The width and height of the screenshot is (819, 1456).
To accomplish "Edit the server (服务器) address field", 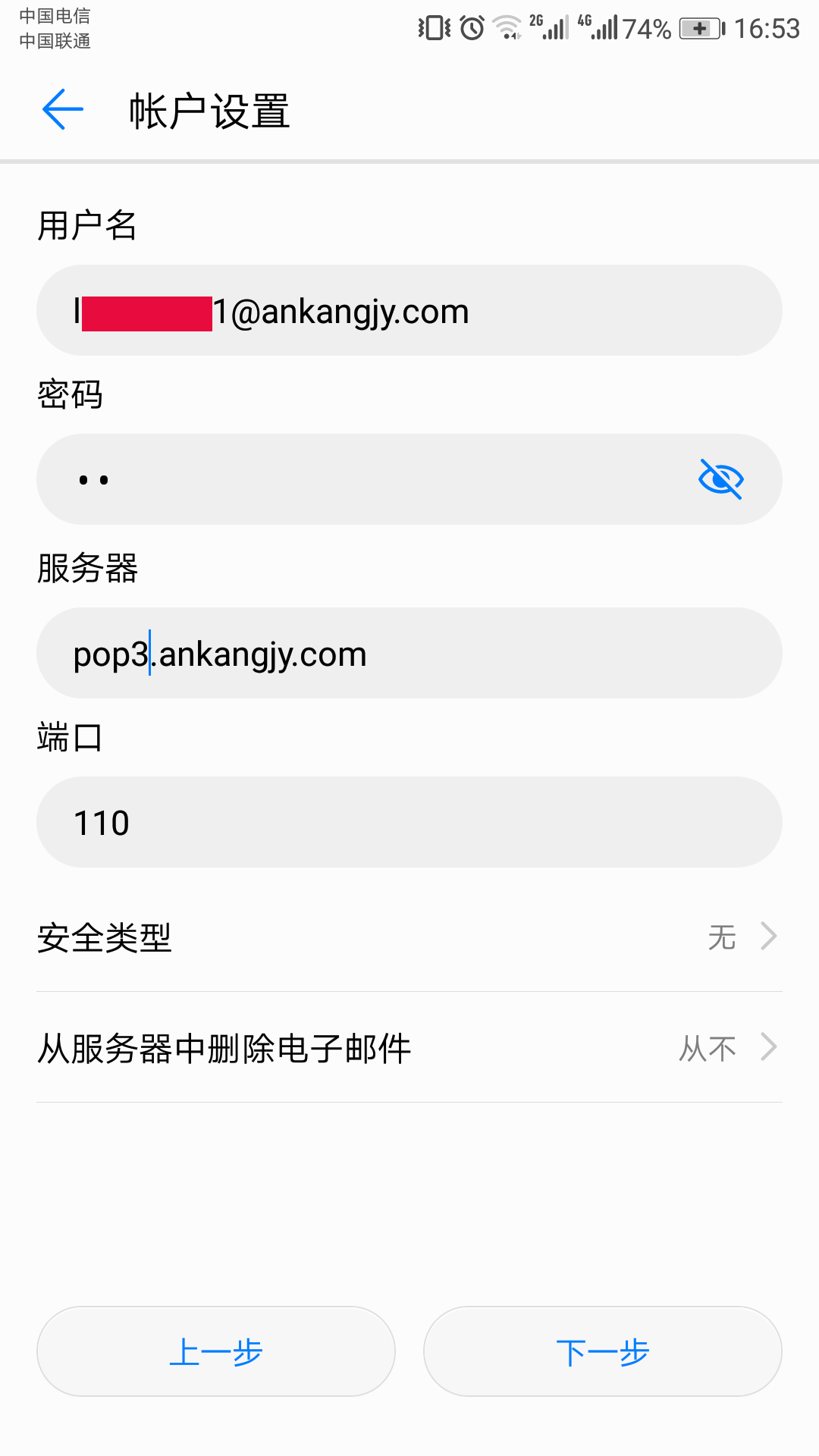I will tap(409, 654).
